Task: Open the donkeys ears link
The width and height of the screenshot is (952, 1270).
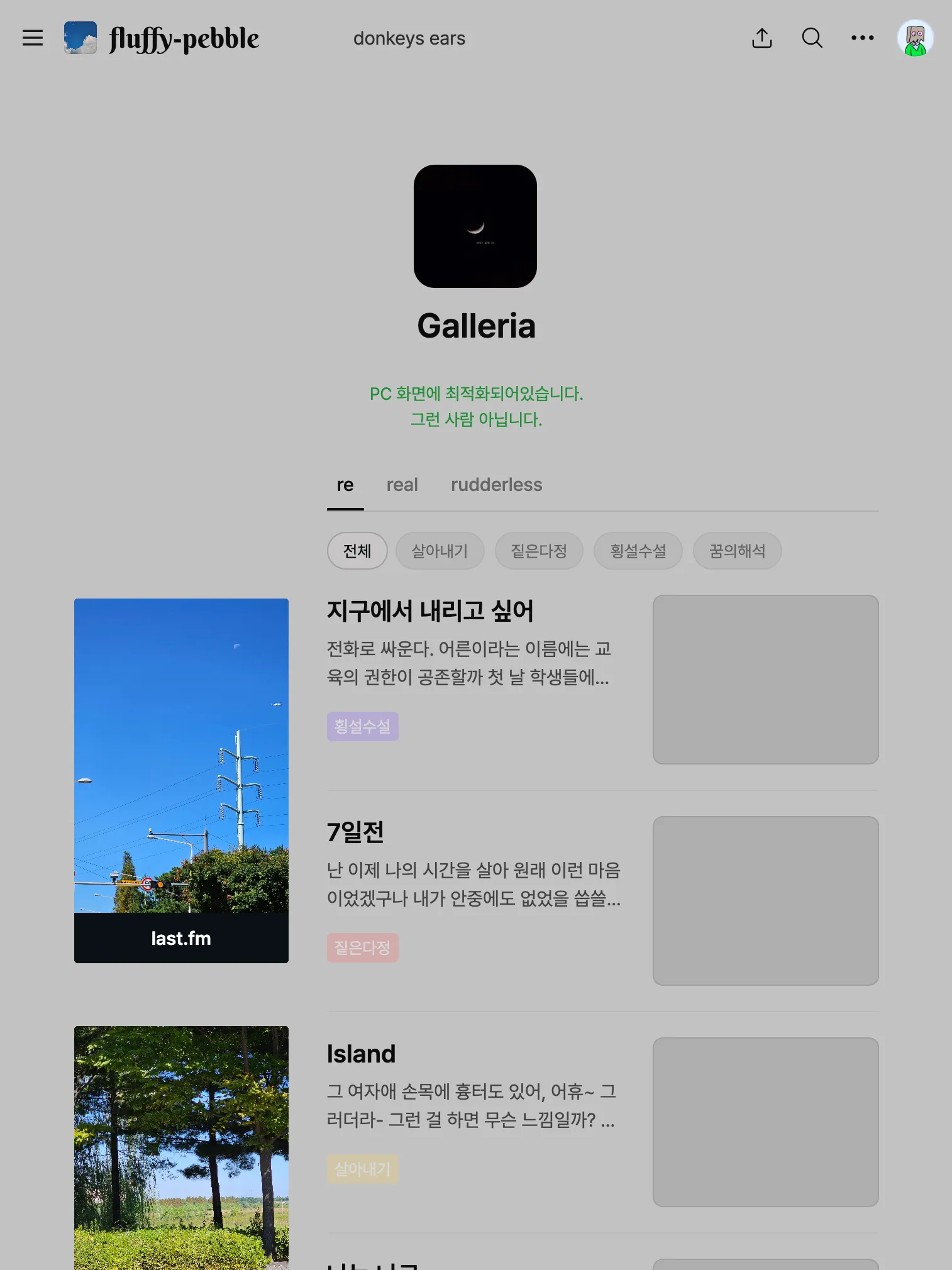Action: (x=409, y=39)
